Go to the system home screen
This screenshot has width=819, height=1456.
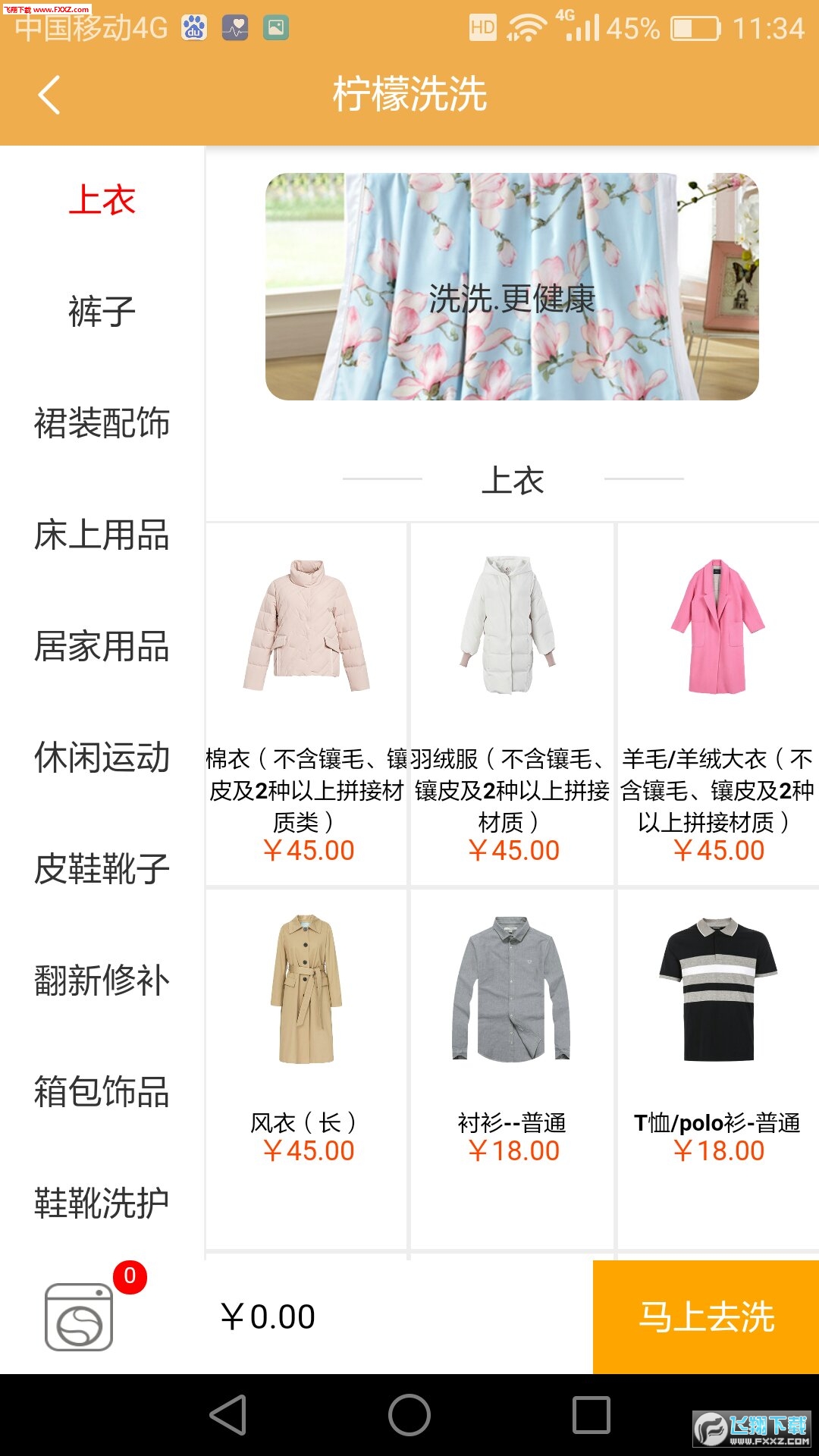tap(409, 1415)
